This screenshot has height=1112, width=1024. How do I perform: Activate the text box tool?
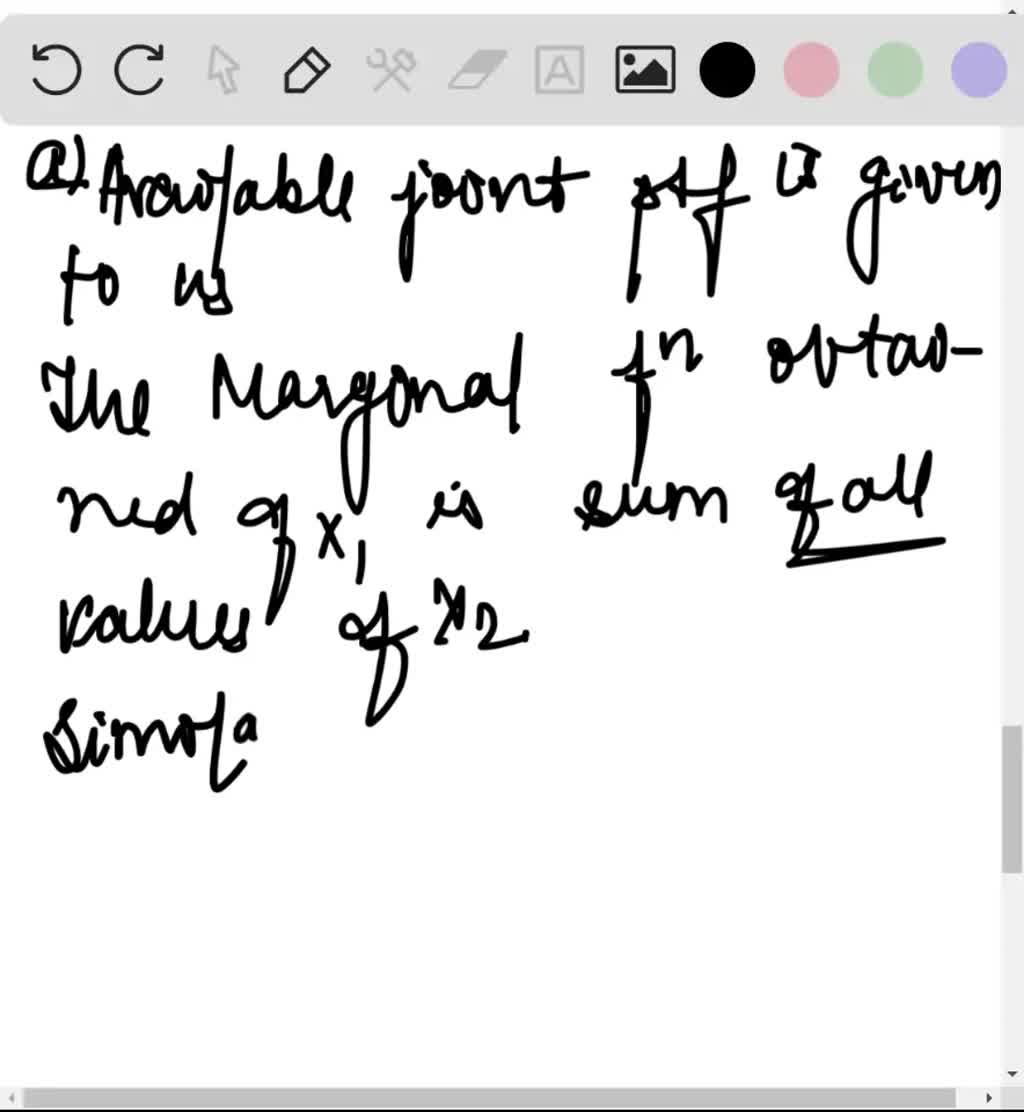coord(560,71)
